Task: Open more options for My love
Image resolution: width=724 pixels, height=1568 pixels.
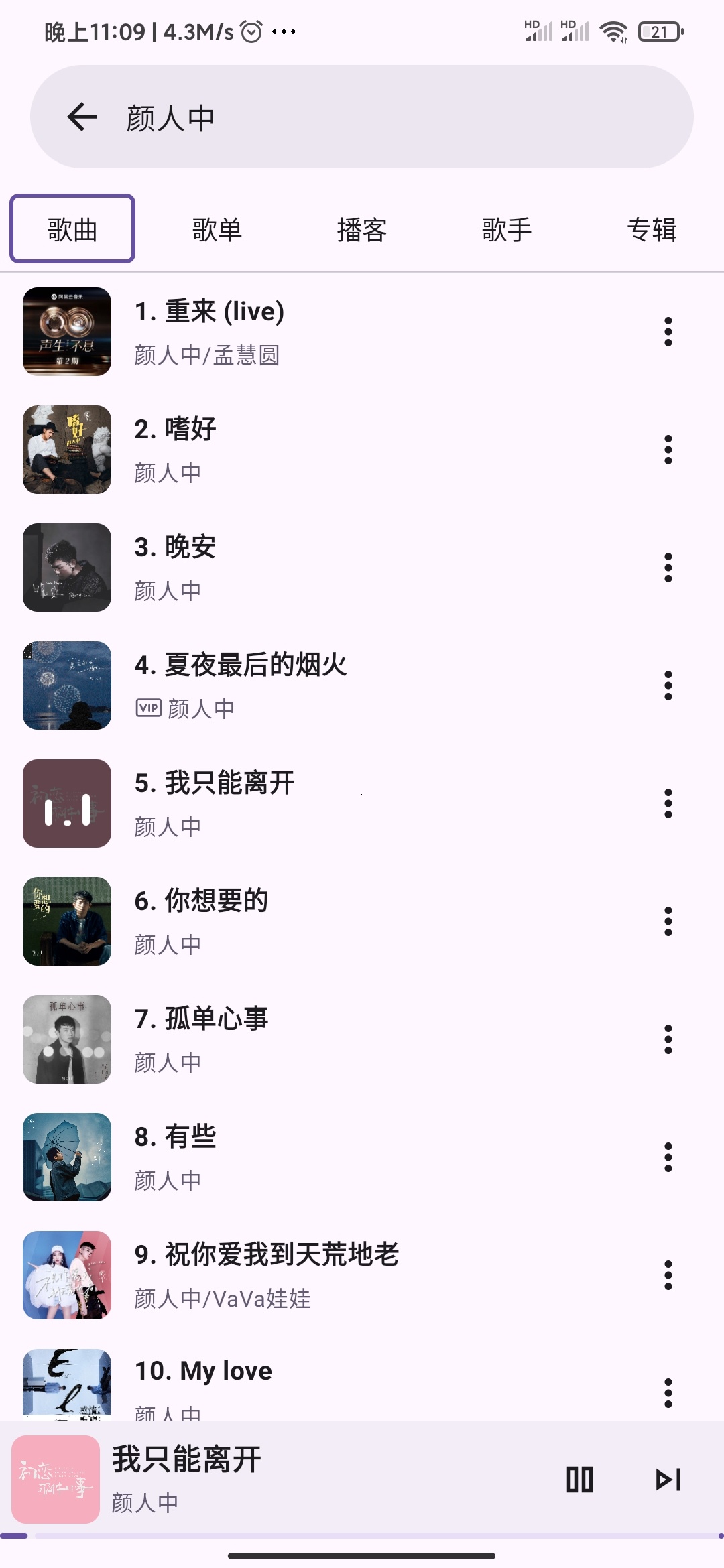Action: [x=668, y=1393]
